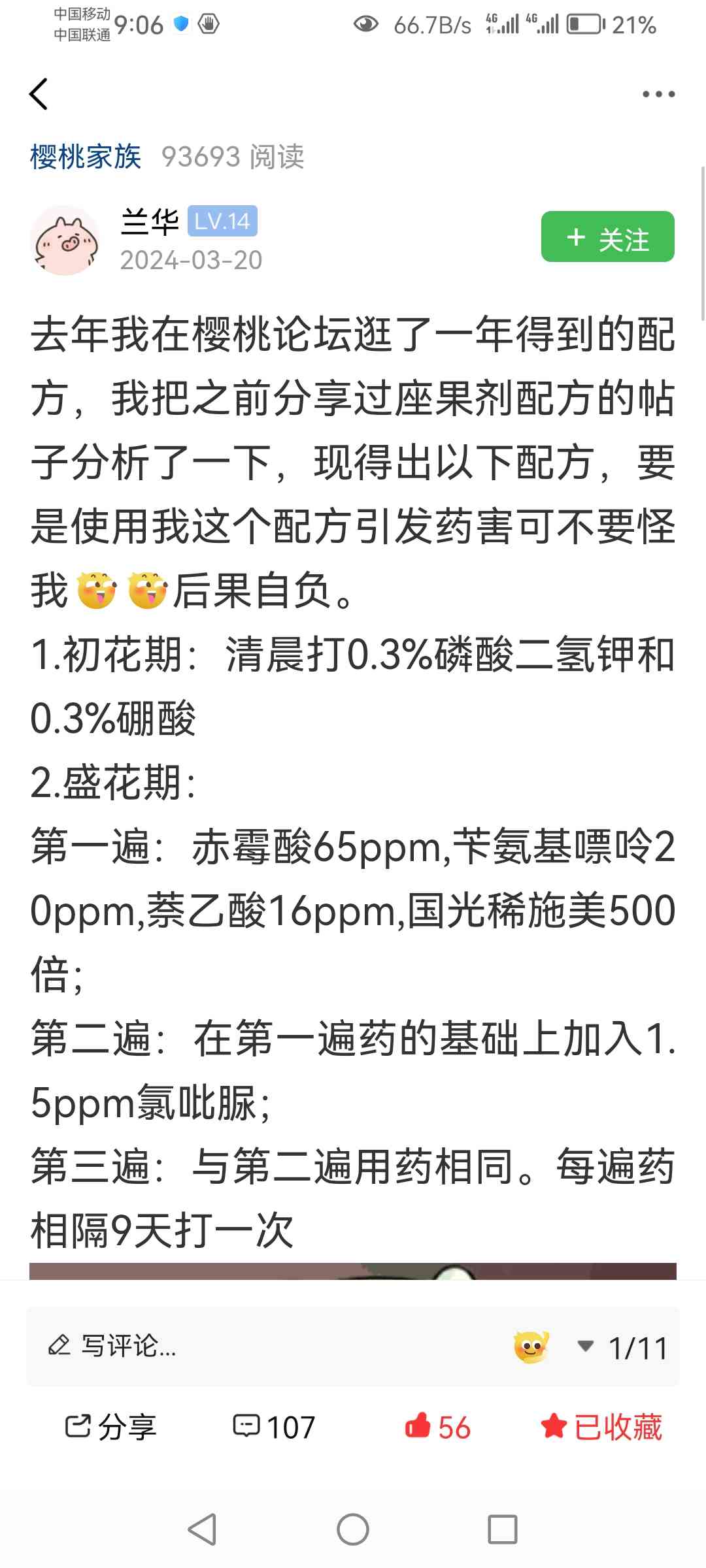
Task: Go back using the top-left arrow
Action: pos(39,94)
